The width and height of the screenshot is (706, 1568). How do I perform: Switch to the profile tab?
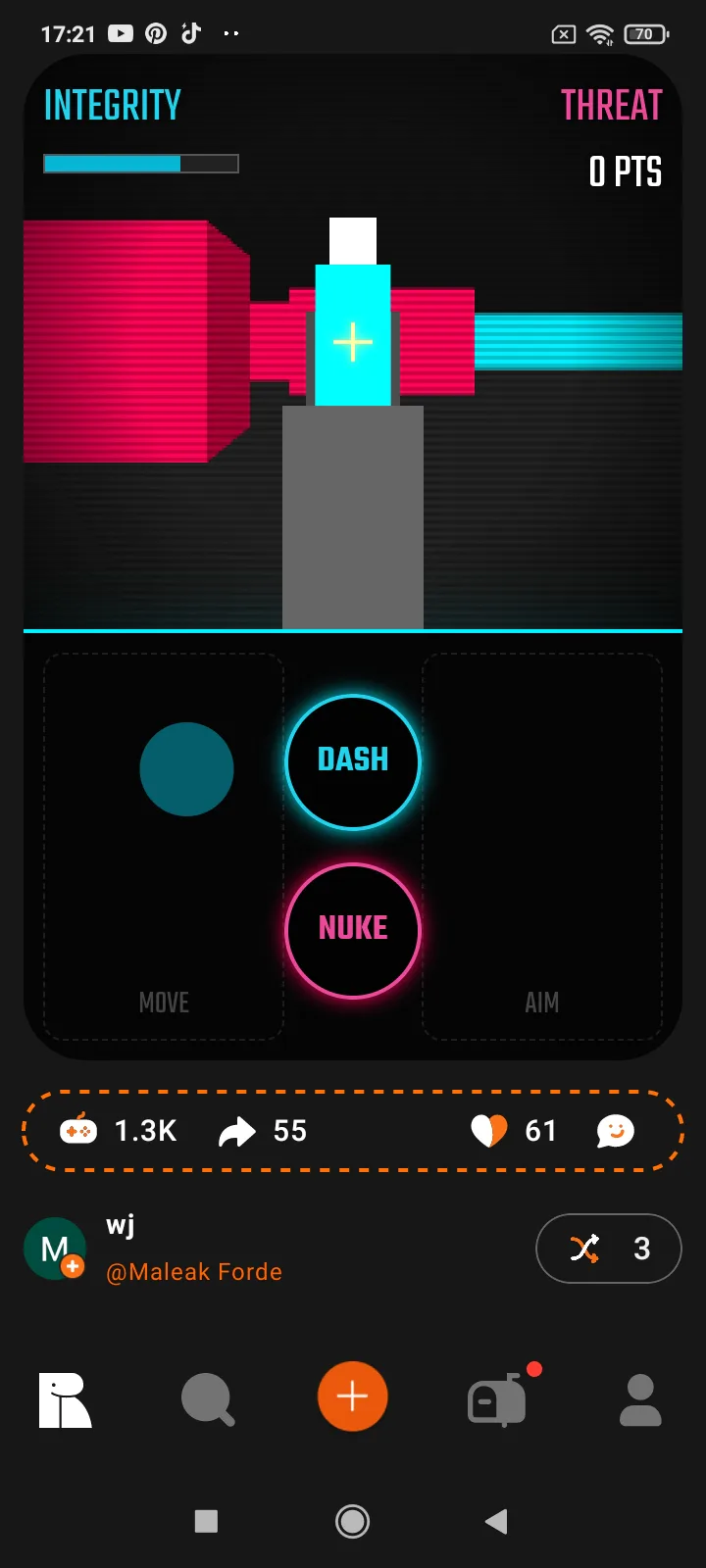640,1399
